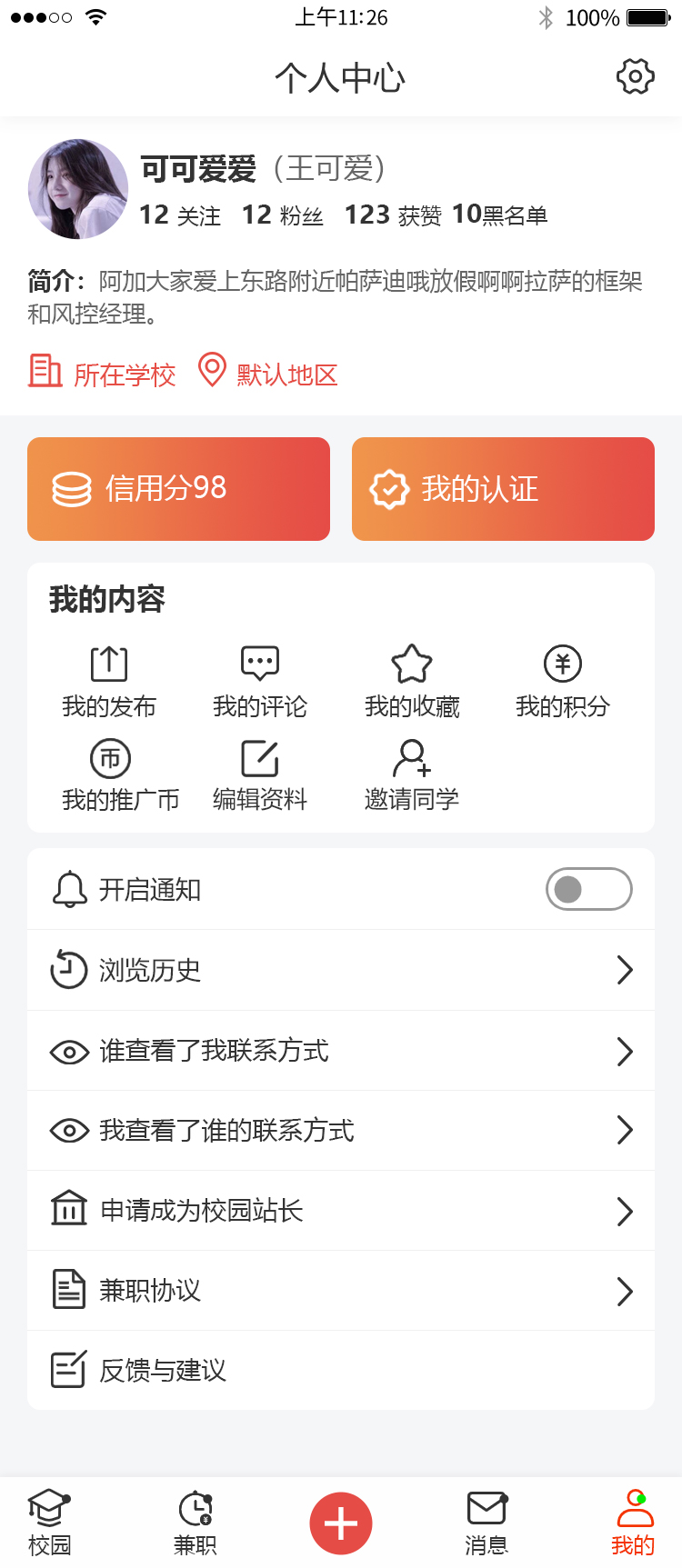Switch to the 消息 tab
Screen dimensions: 682x1568
coord(486,1523)
